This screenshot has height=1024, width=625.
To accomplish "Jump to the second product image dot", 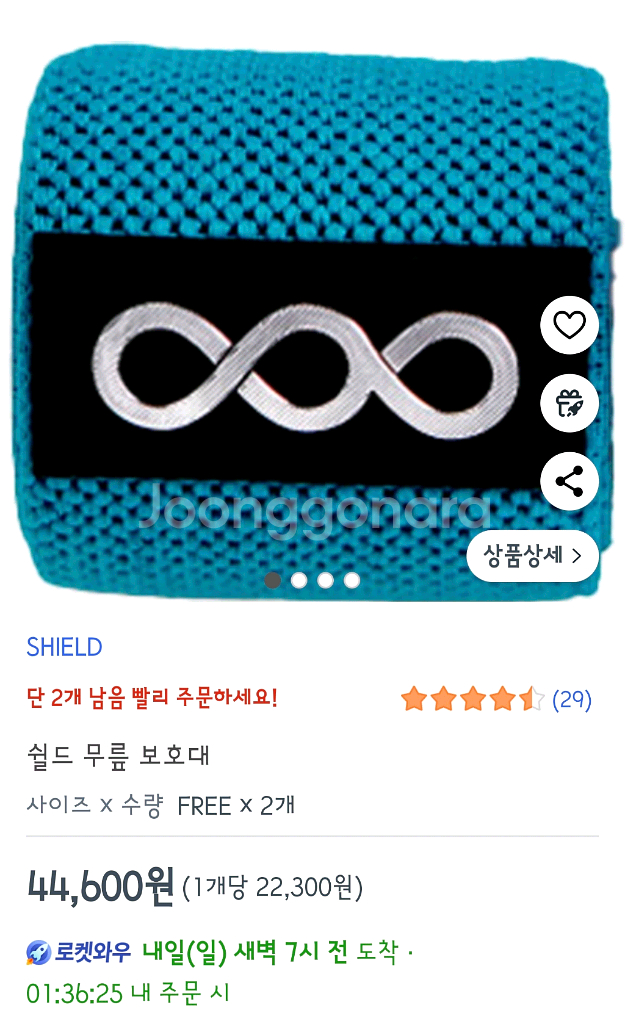I will (299, 580).
